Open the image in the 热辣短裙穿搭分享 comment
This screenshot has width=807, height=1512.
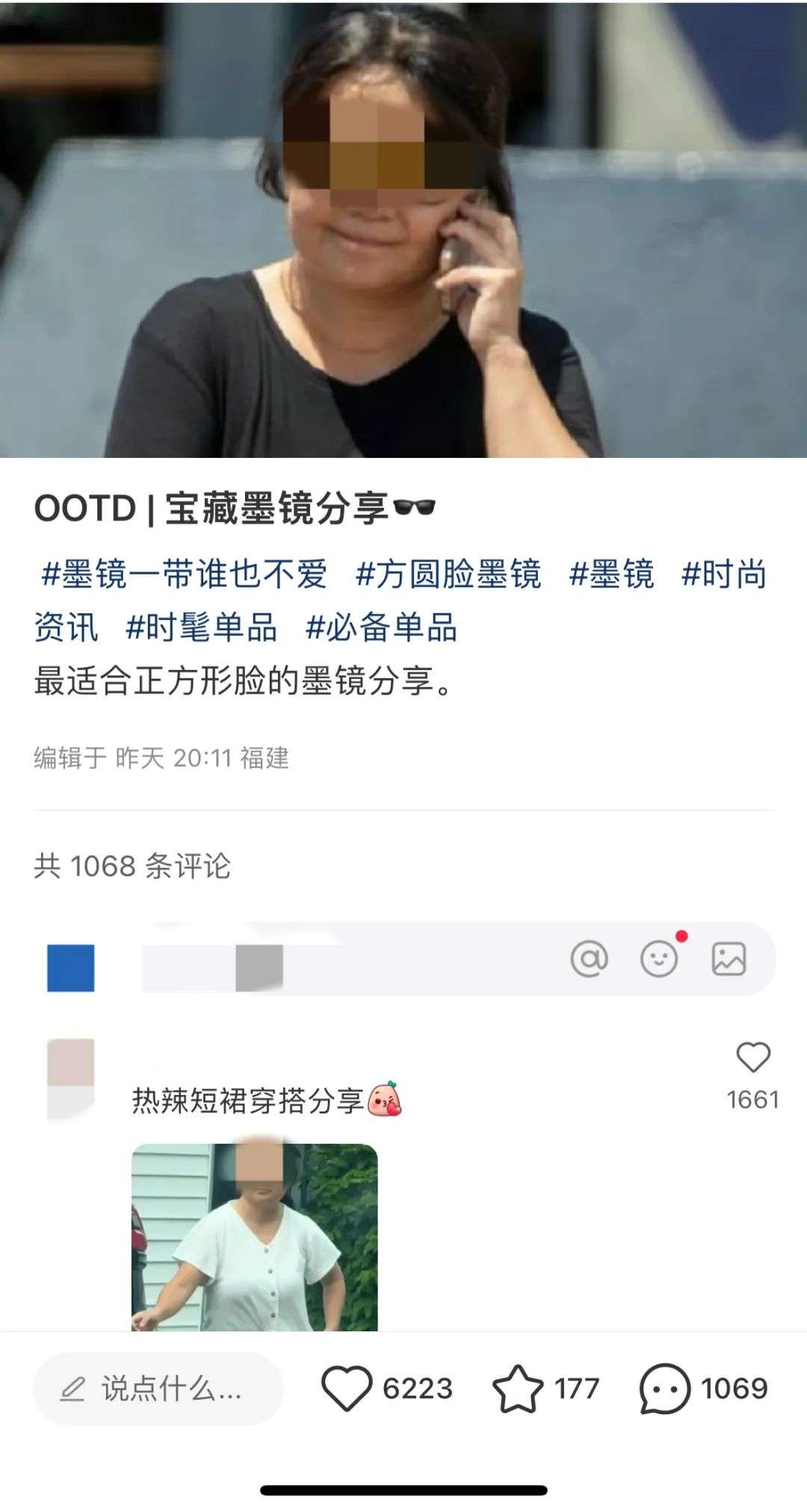pos(254,1237)
